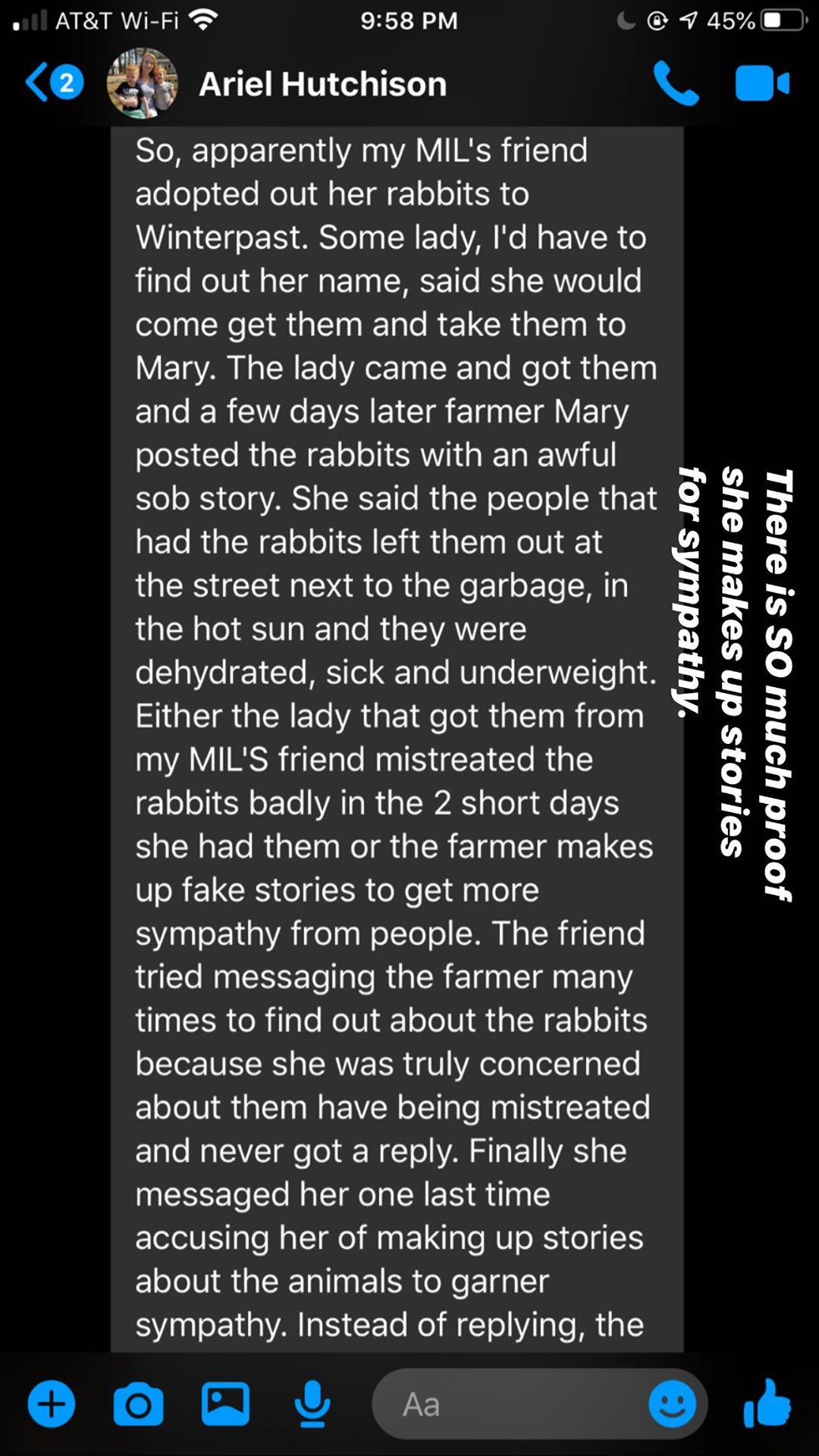Open the camera to take a photo
The image size is (819, 1456).
[x=138, y=1405]
